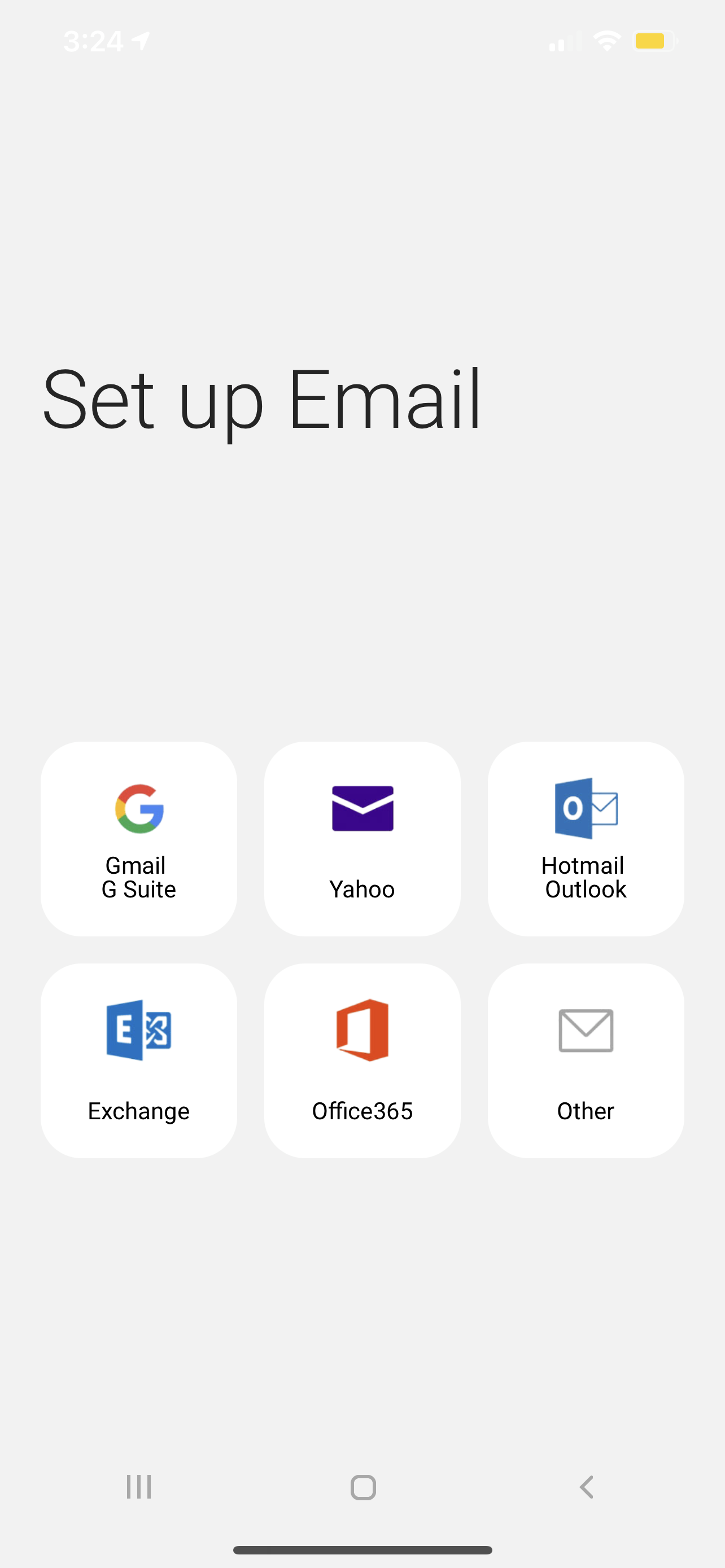725x1568 pixels.
Task: Select Other email provider
Action: [586, 1061]
